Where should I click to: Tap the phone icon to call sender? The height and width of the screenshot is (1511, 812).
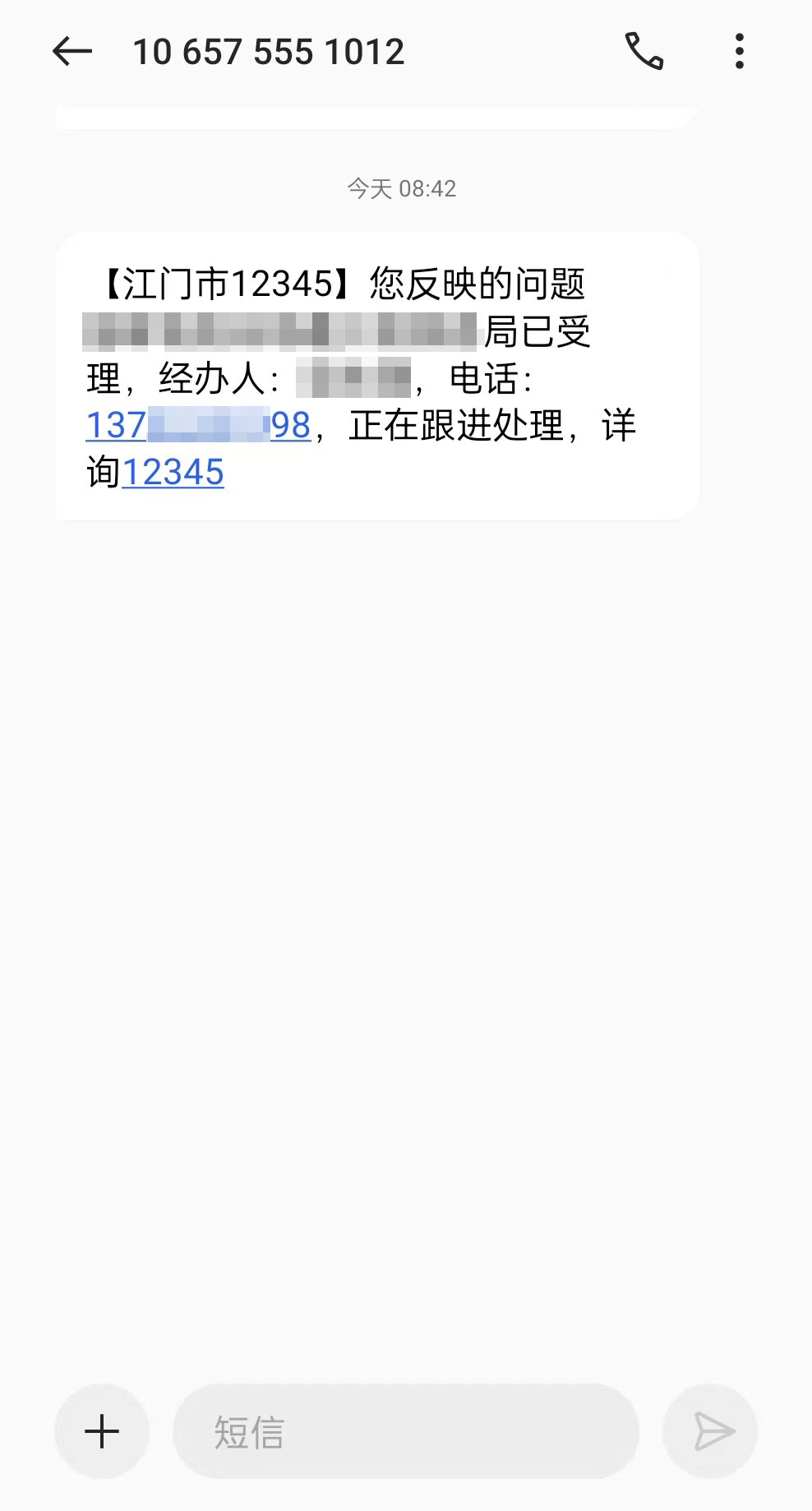pos(644,51)
